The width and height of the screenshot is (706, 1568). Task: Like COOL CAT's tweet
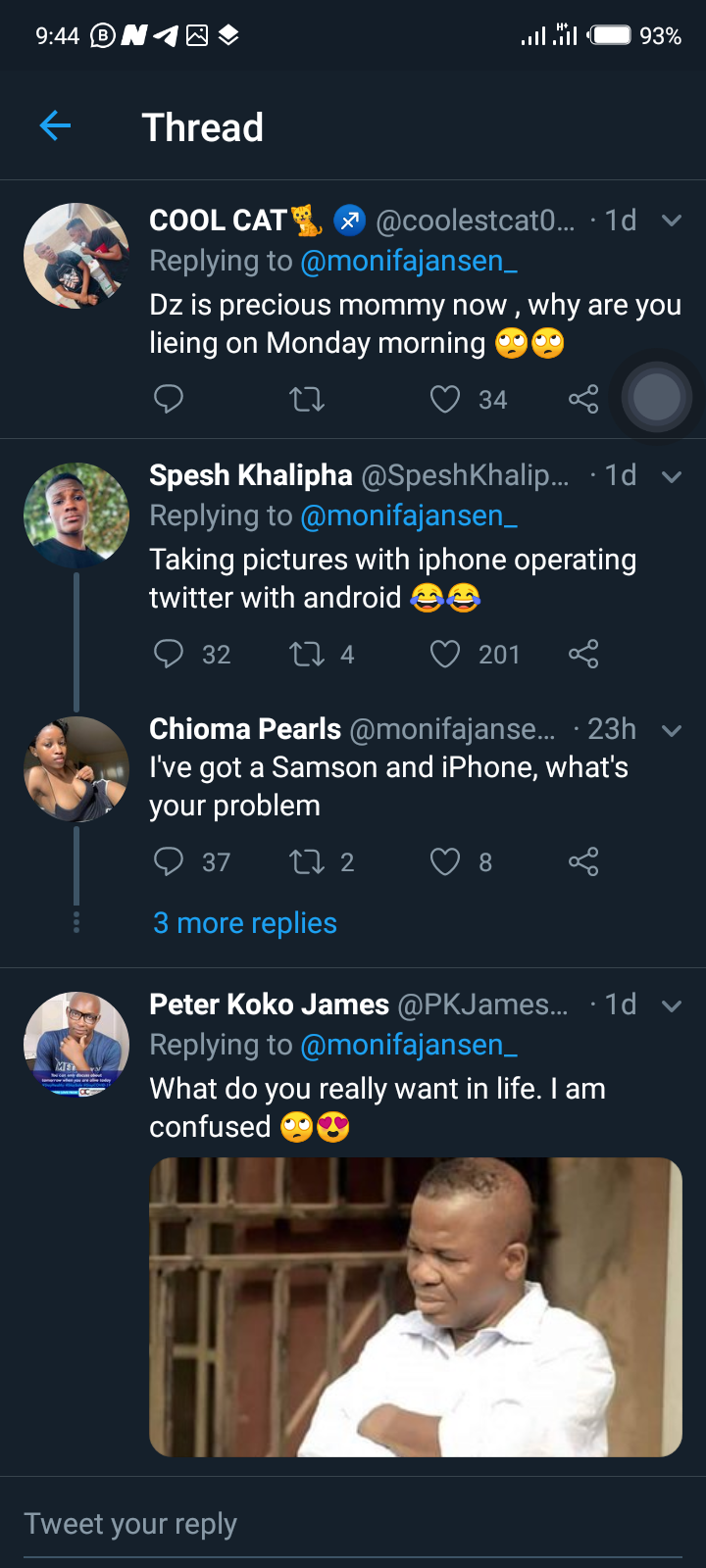(x=445, y=399)
